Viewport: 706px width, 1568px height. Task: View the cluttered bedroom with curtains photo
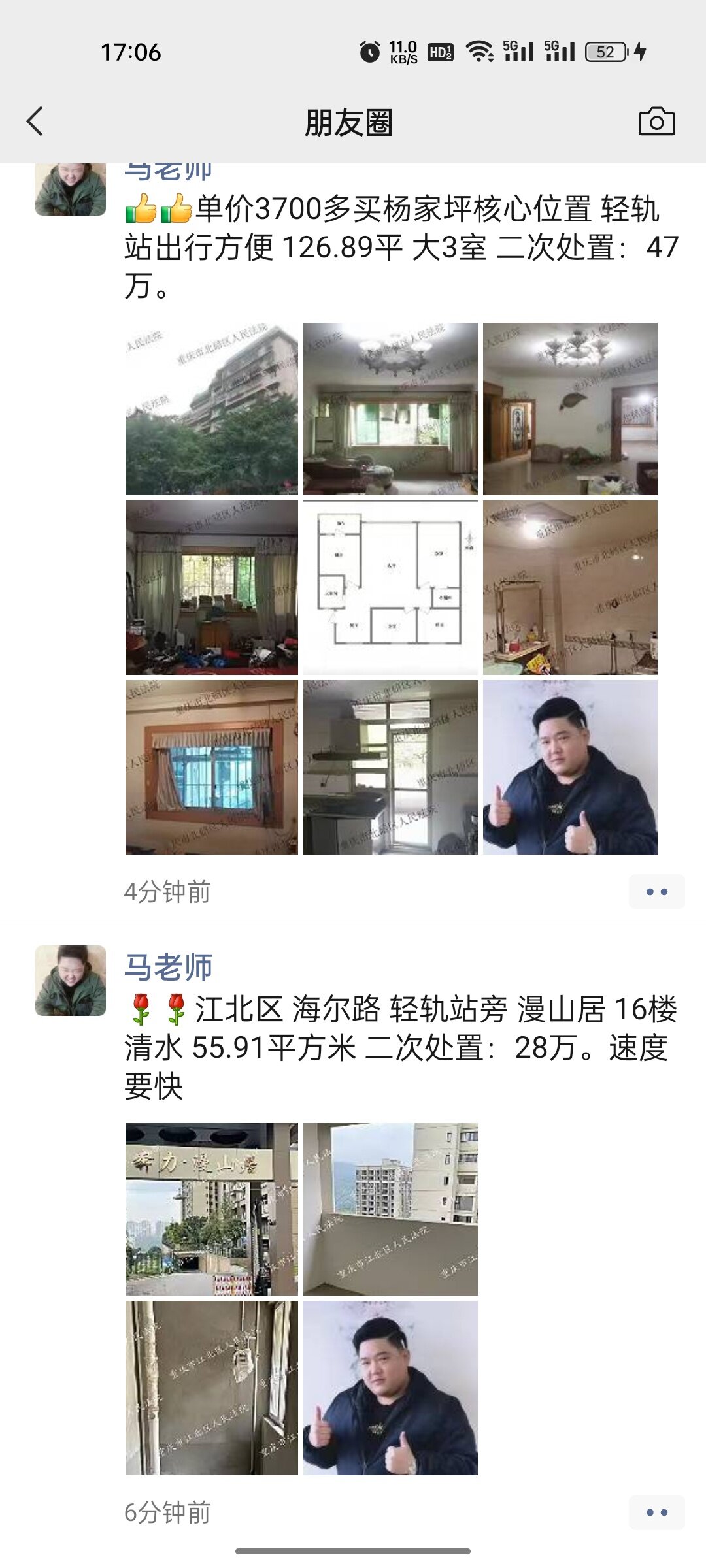212,587
